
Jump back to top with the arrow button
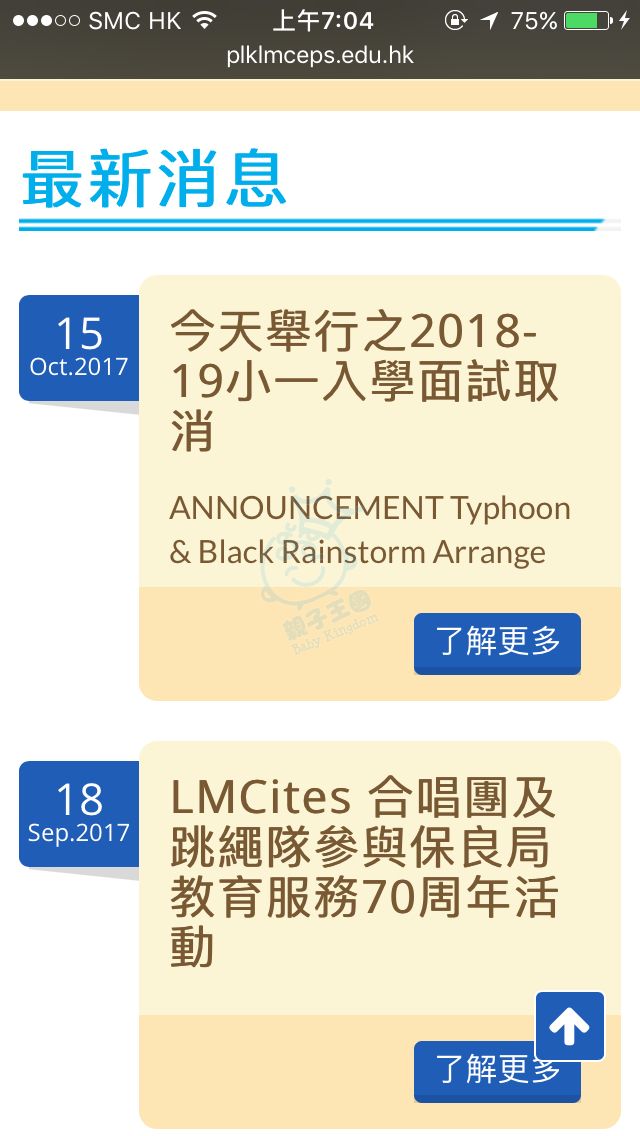click(x=569, y=1026)
